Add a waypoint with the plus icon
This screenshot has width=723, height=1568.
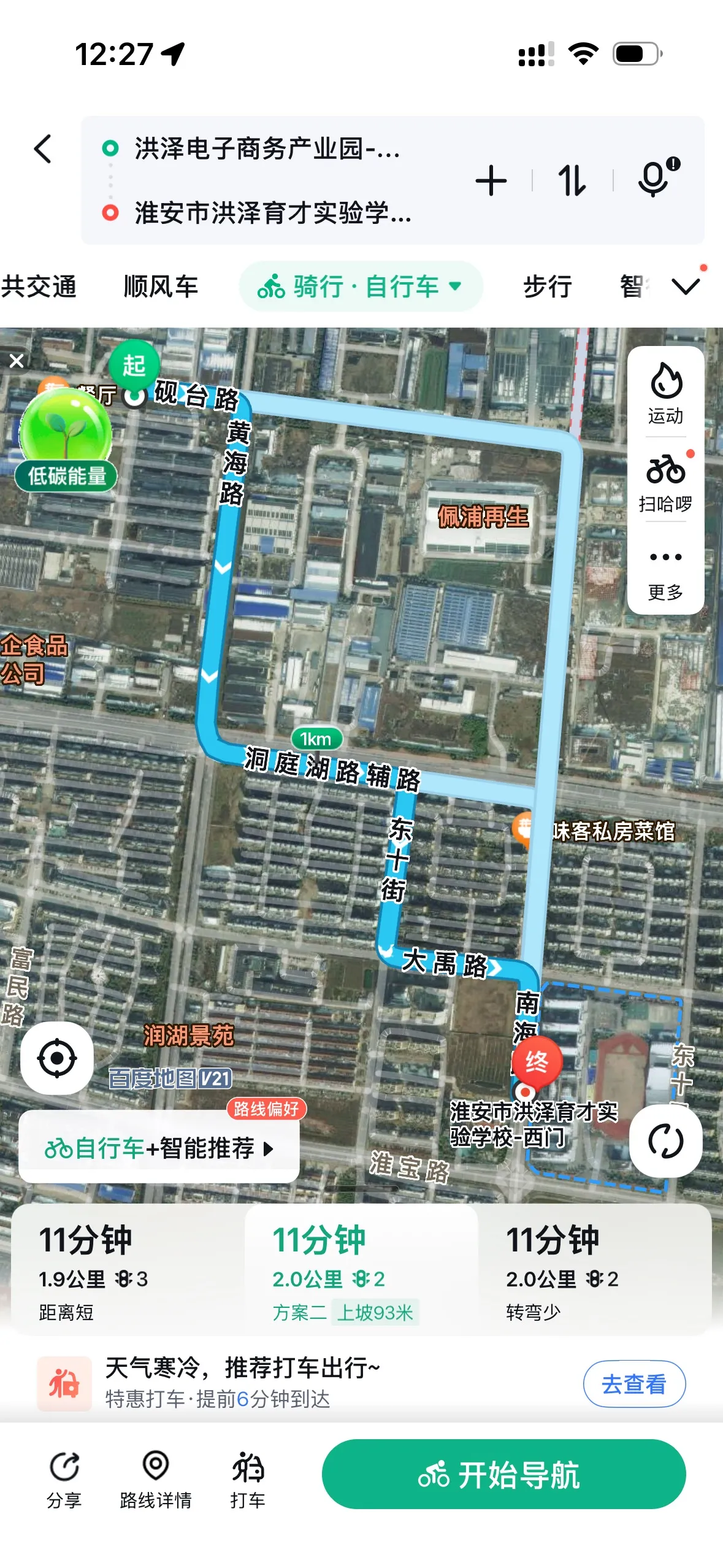click(491, 181)
